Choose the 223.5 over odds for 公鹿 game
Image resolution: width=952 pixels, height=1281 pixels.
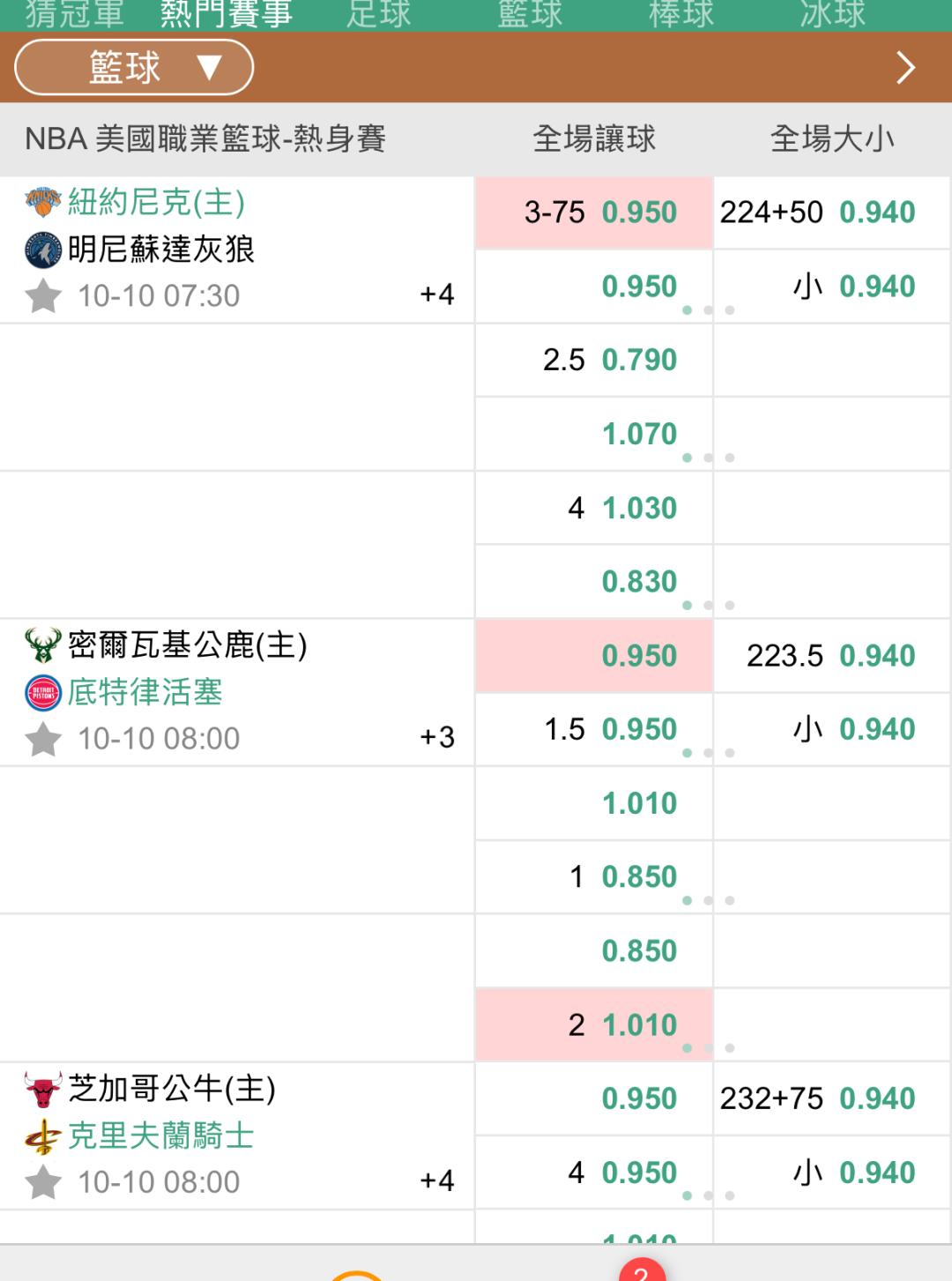coord(832,656)
